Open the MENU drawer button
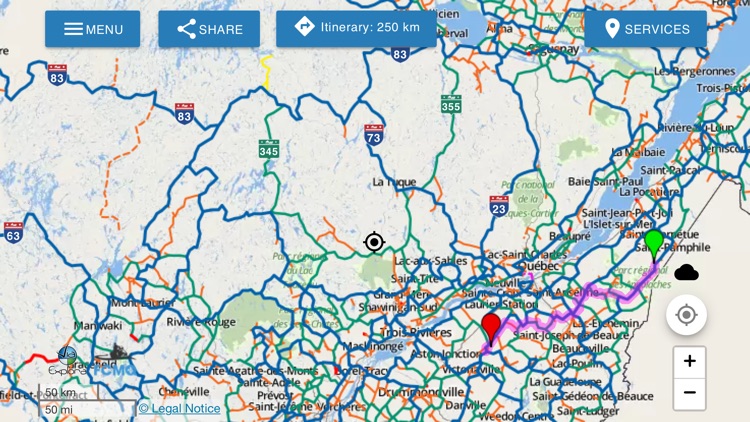The width and height of the screenshot is (750, 422). (92, 29)
